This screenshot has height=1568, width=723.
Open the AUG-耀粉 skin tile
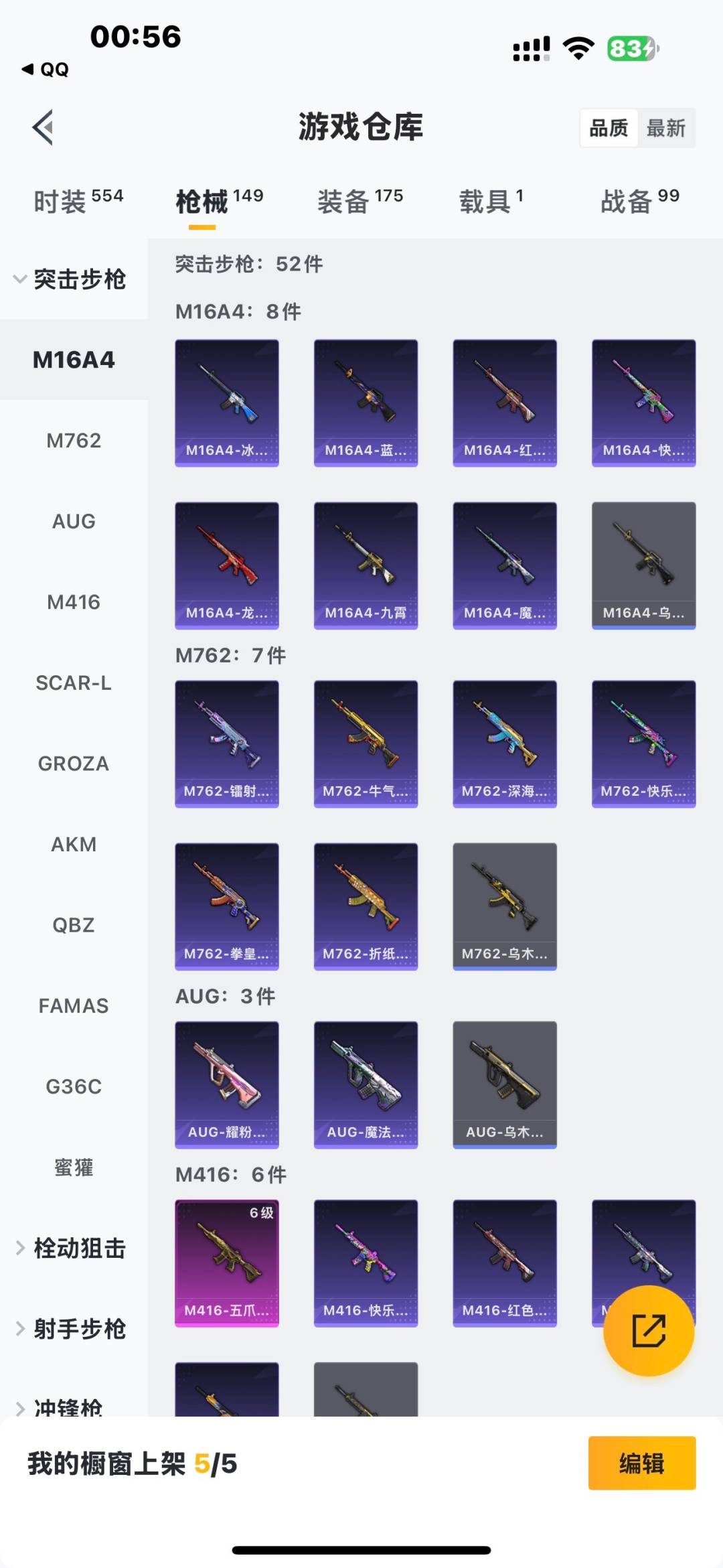point(227,1084)
